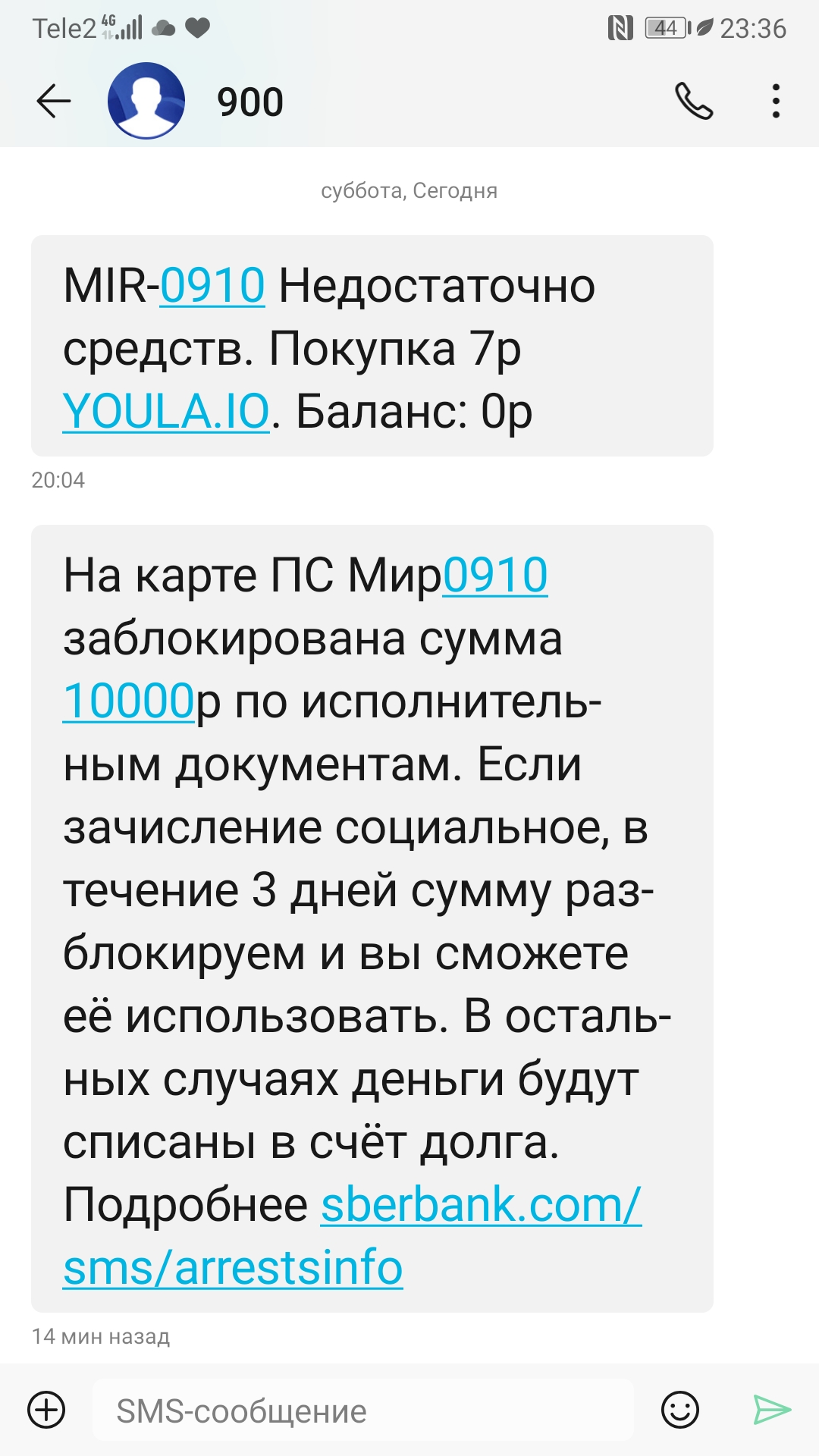Open contact avatar for 900
Image resolution: width=819 pixels, height=1456 pixels.
(146, 102)
